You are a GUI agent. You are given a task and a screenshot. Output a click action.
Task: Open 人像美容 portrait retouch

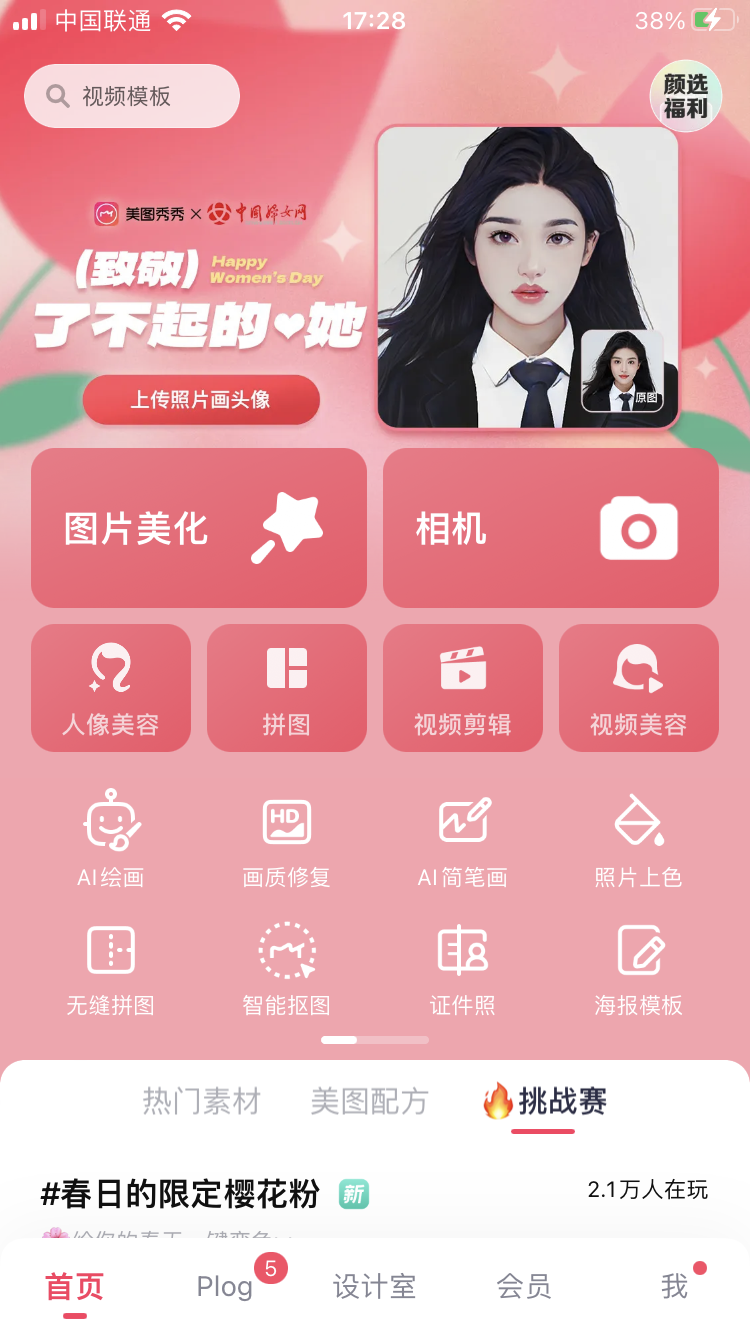(x=111, y=688)
